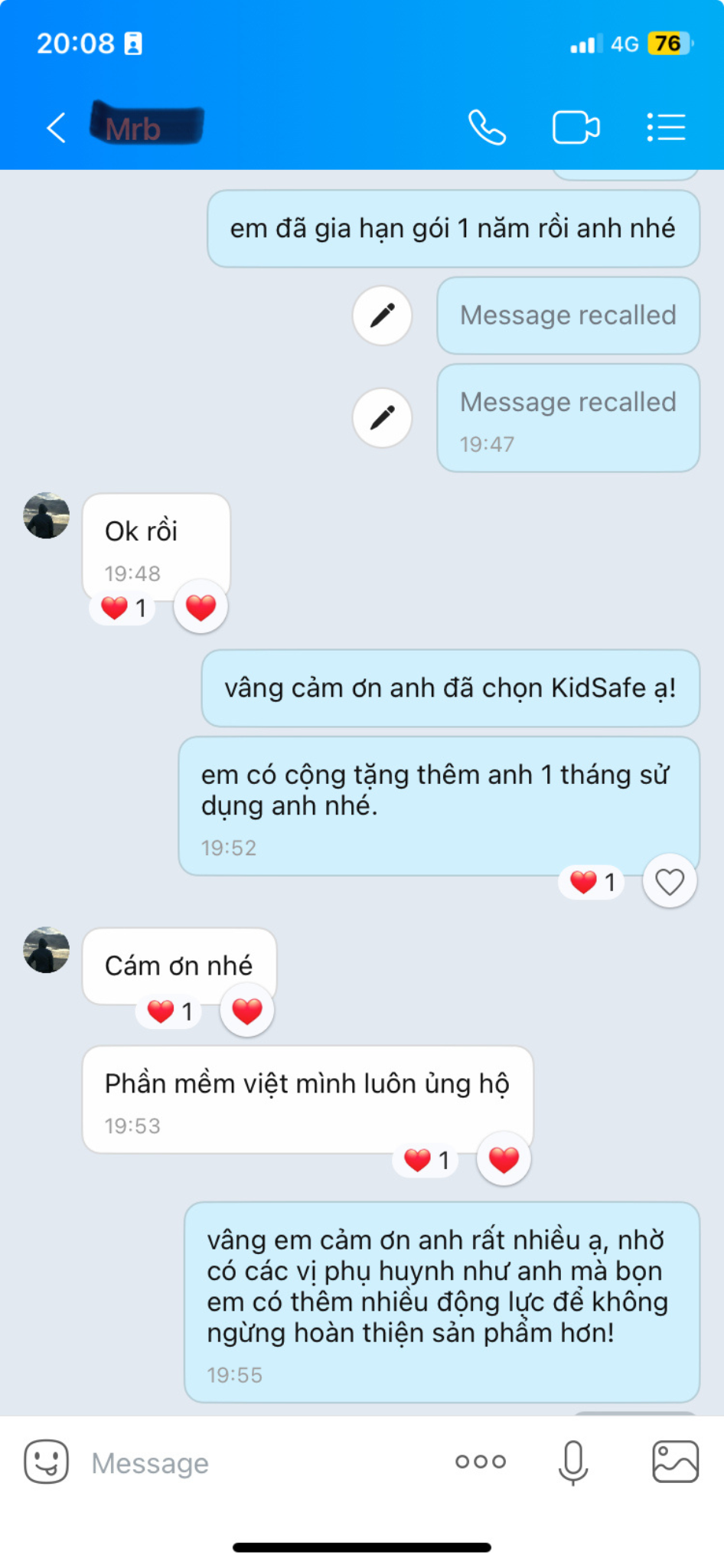
Task: Toggle the heart reaction on 'Ok rồi' message
Action: point(200,607)
